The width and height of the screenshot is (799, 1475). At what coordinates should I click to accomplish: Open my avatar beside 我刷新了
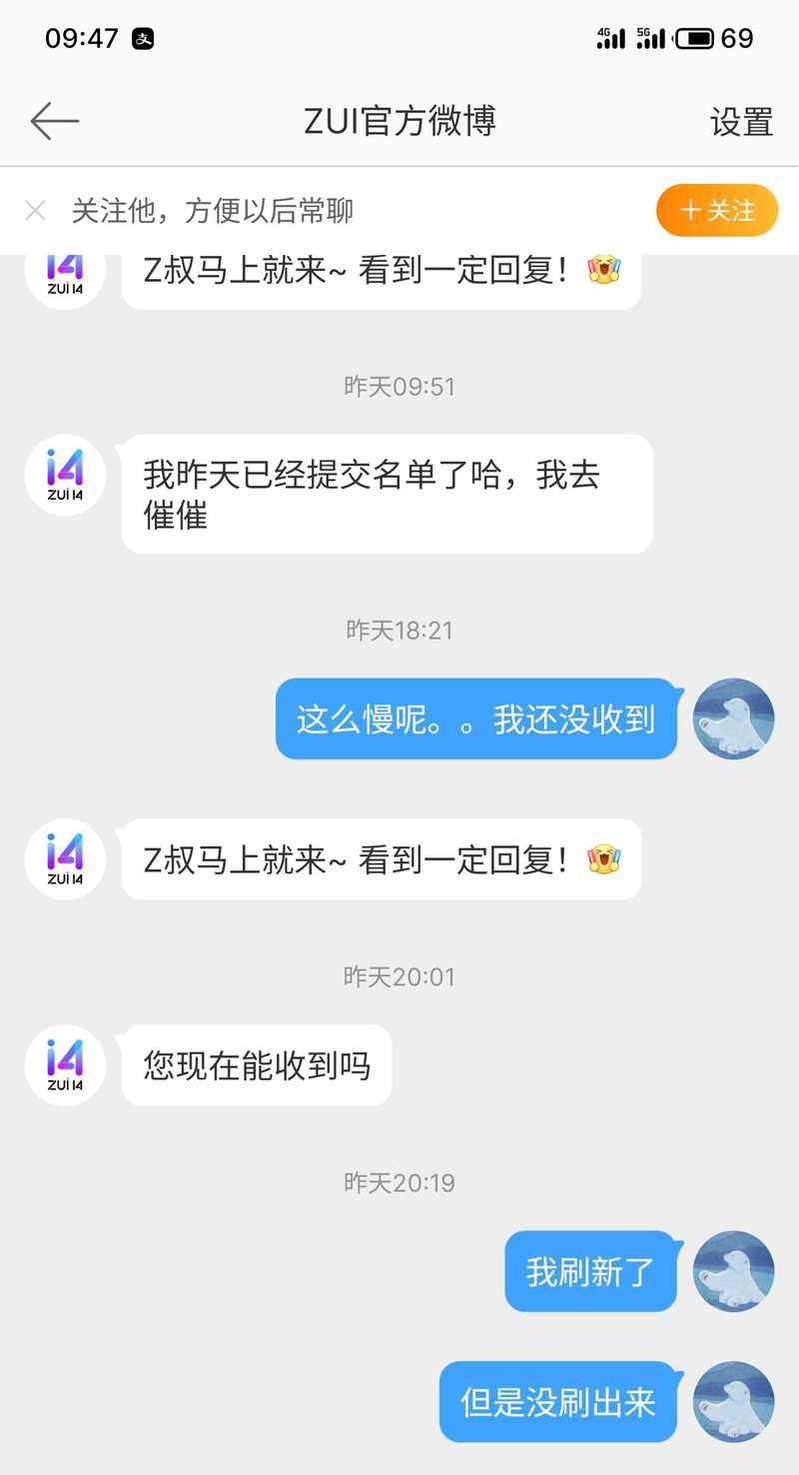pos(733,1271)
